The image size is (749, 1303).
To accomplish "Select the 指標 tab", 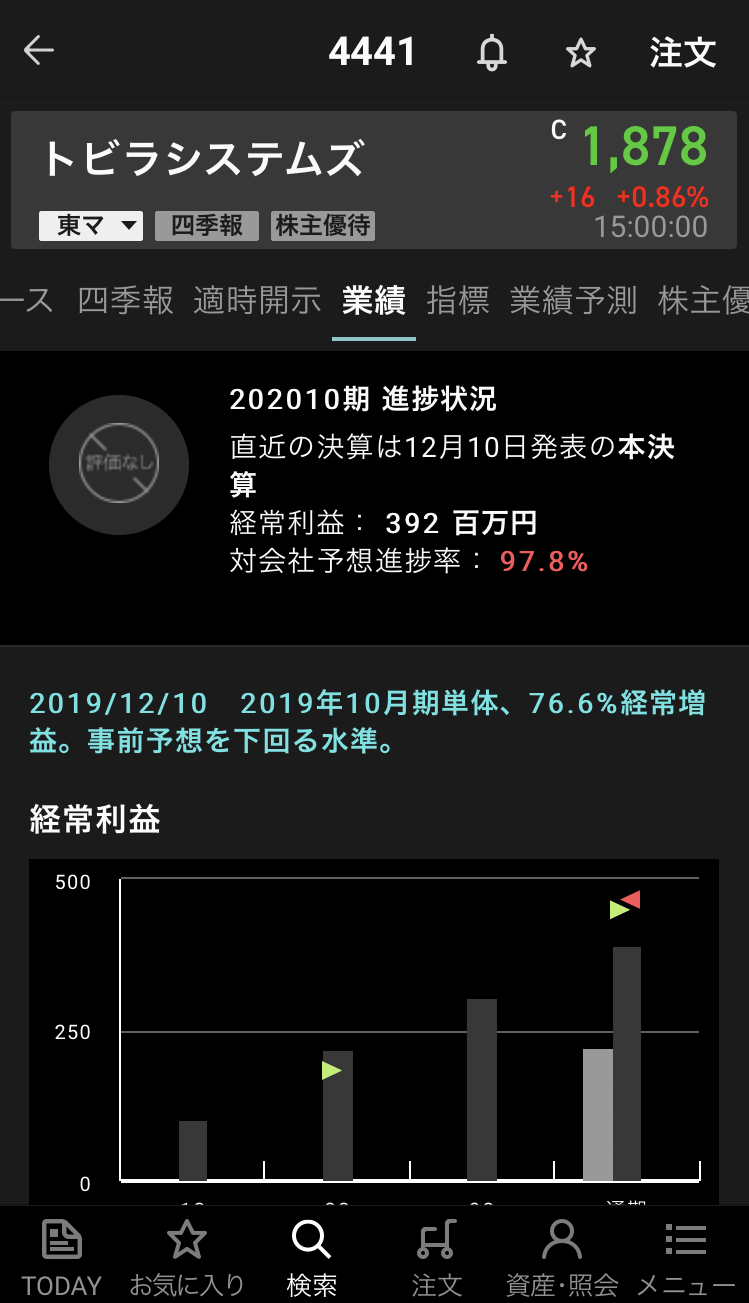I will [458, 300].
